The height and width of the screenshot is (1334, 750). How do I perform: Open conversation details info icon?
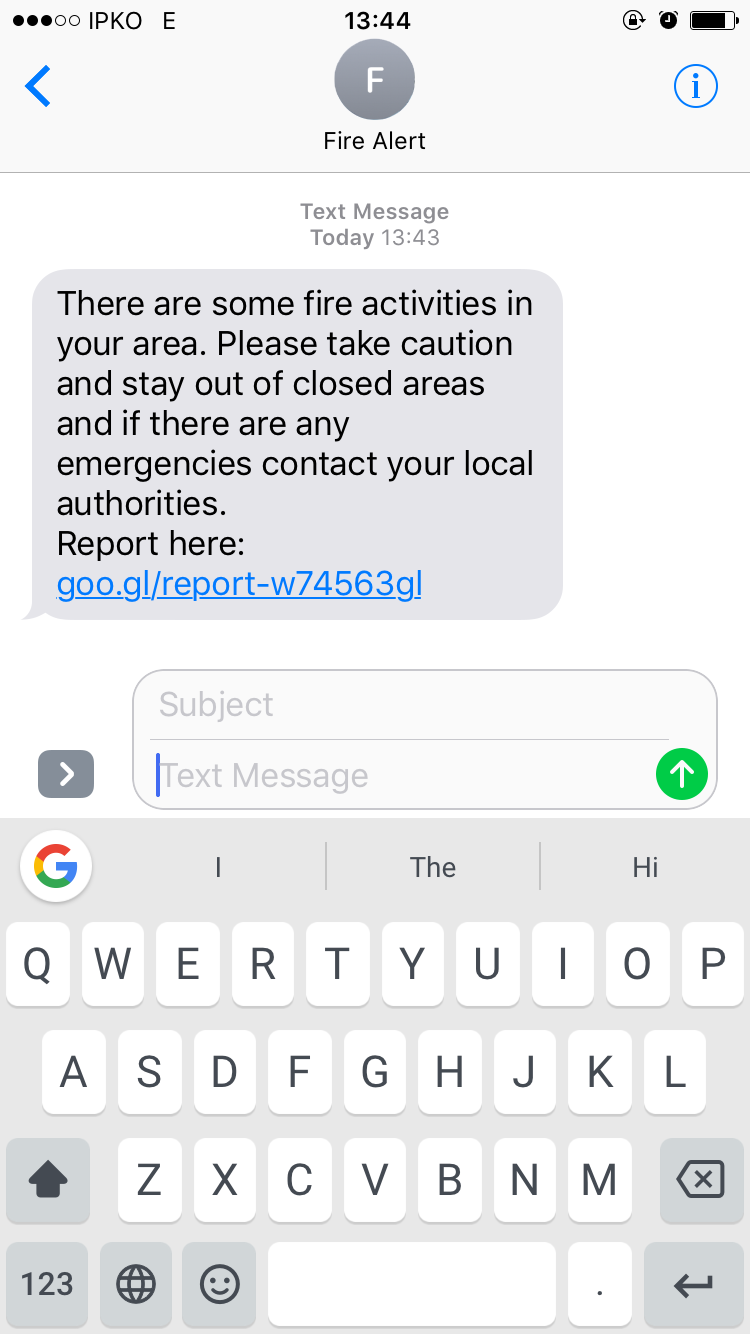[695, 87]
